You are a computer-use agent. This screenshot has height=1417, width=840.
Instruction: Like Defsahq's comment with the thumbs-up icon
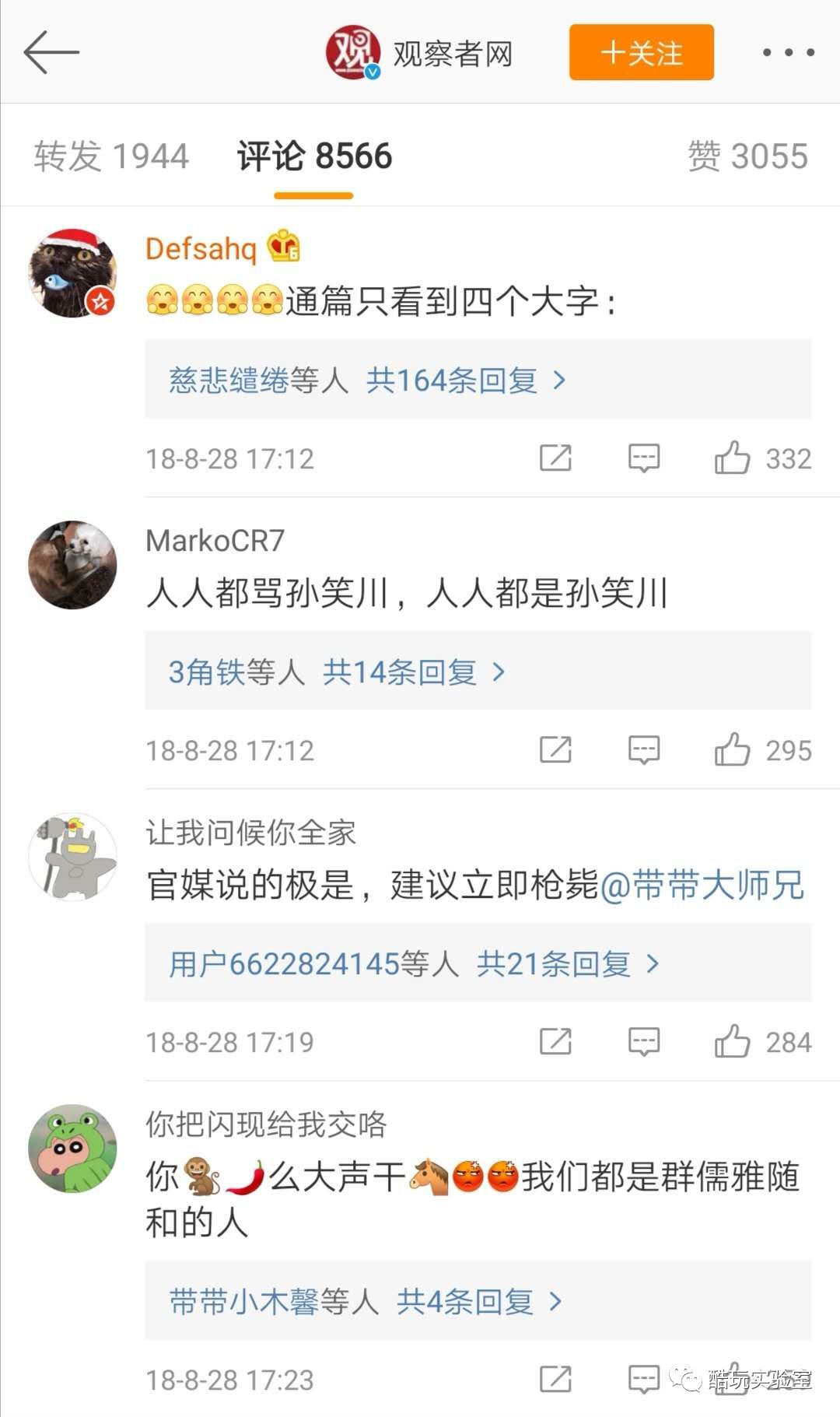coord(730,458)
